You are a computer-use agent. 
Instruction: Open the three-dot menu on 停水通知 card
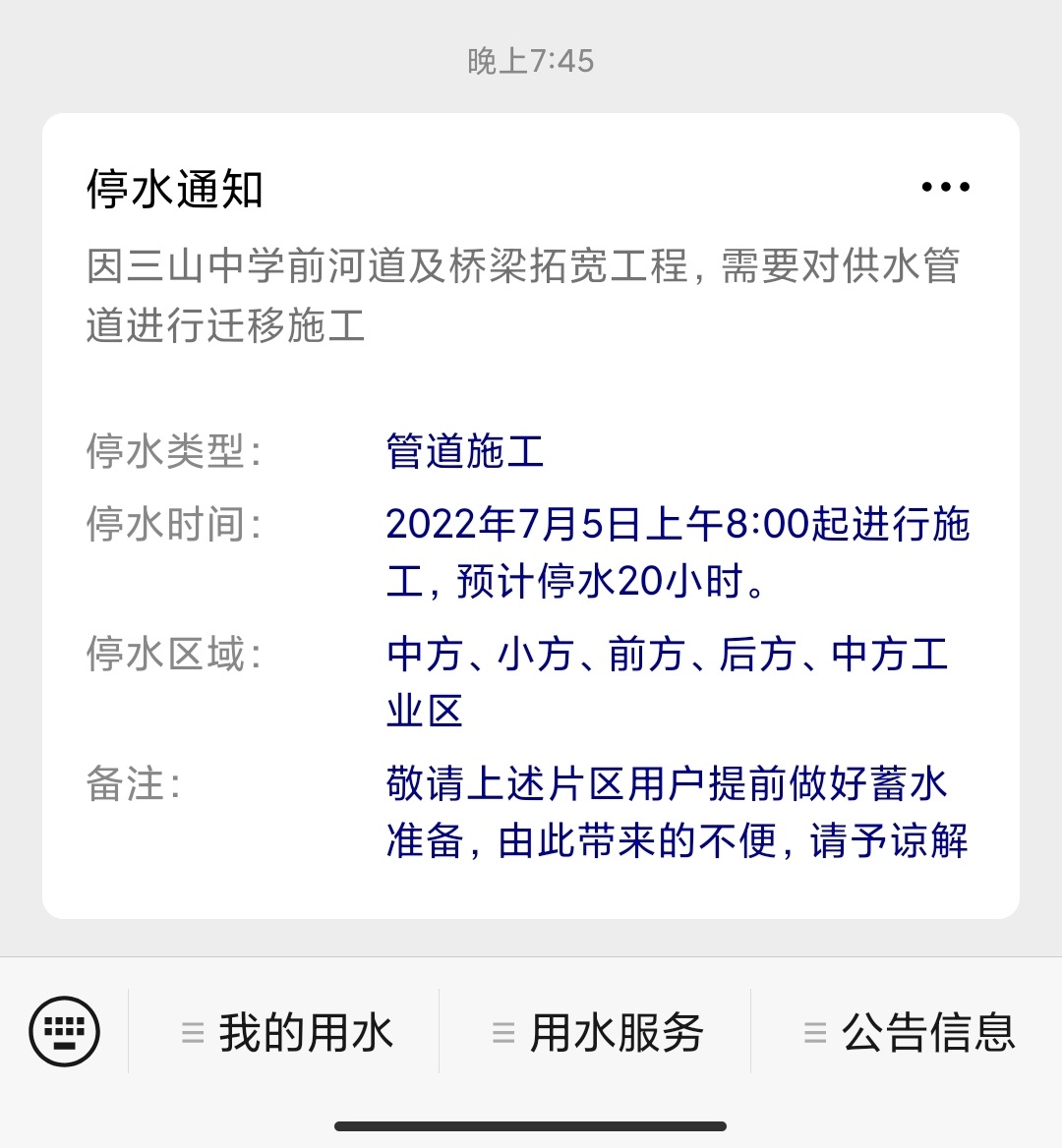[945, 187]
